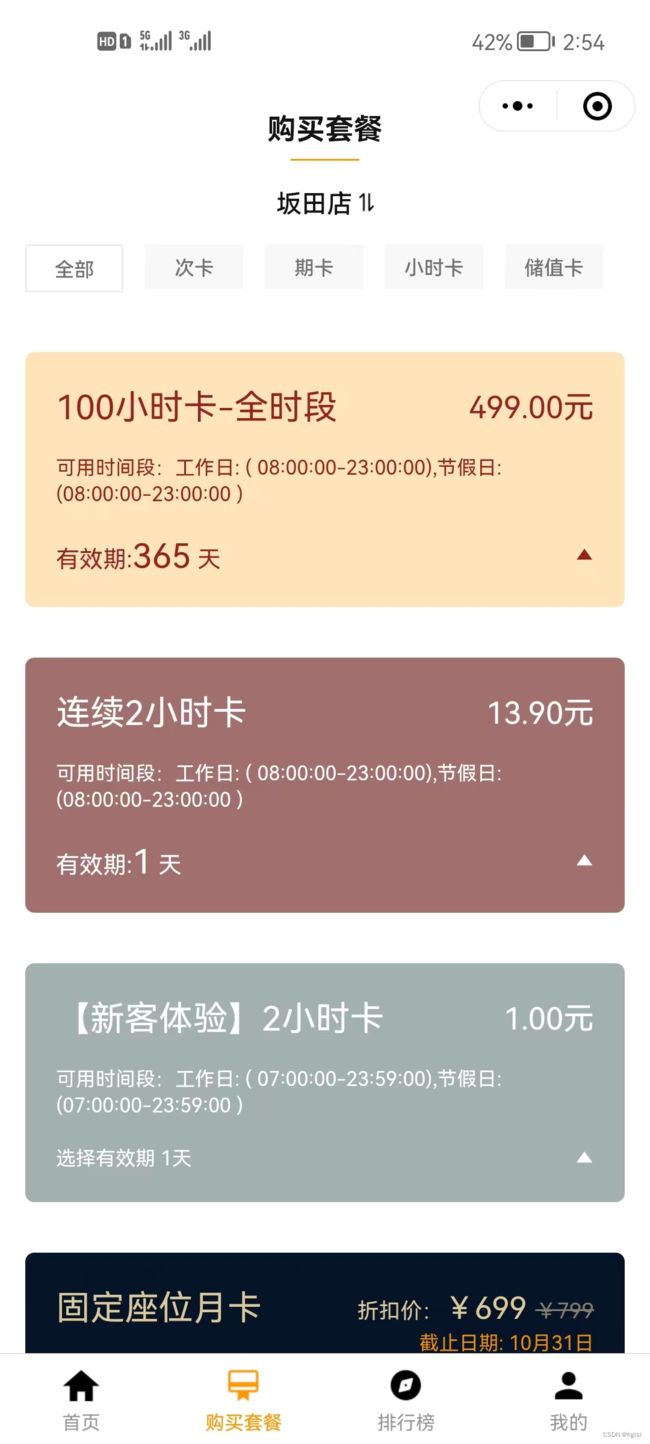Select the 【新客体验】2小时卡 offer
650x1444 pixels.
pos(325,1082)
